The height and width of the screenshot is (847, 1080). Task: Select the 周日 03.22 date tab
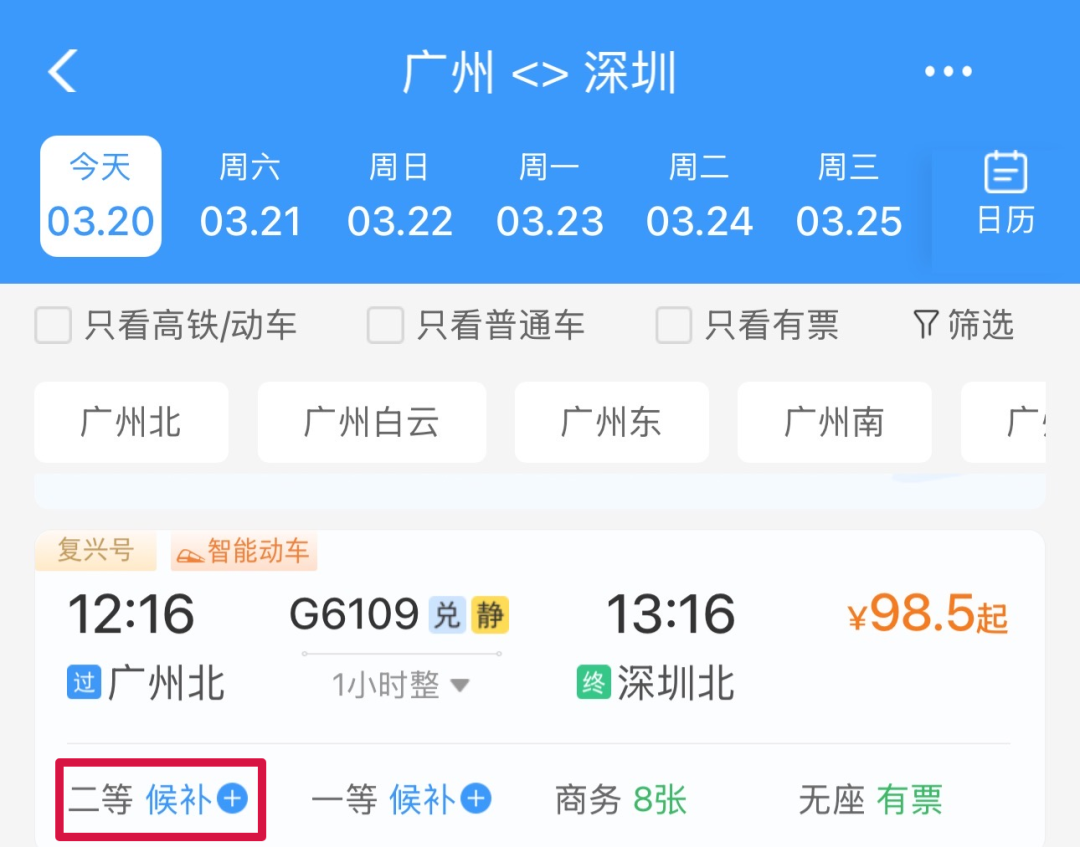(x=400, y=196)
